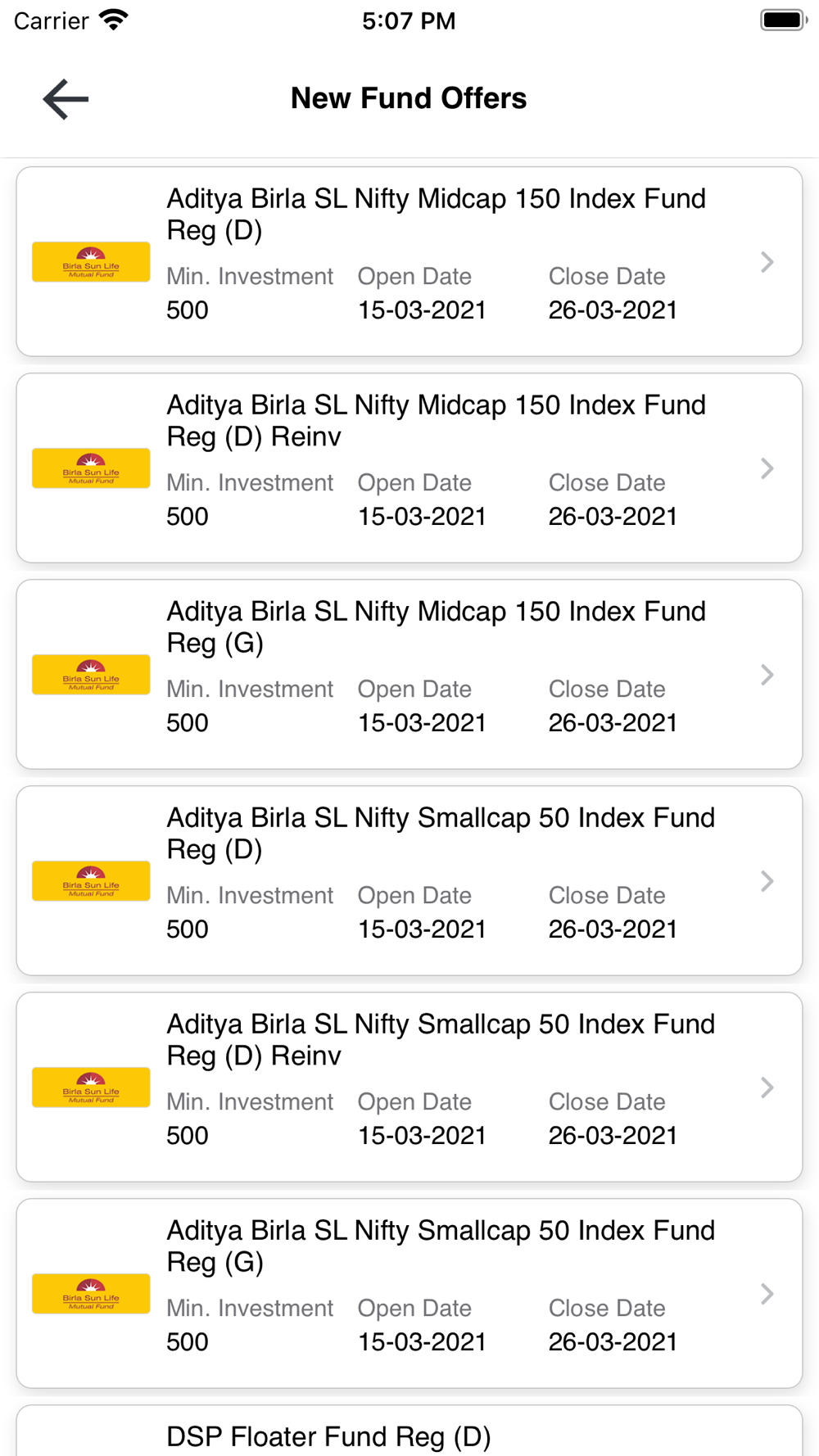
Task: Select Aditya Birla Smallcap 50 Reg (D) card
Action: pos(409,880)
